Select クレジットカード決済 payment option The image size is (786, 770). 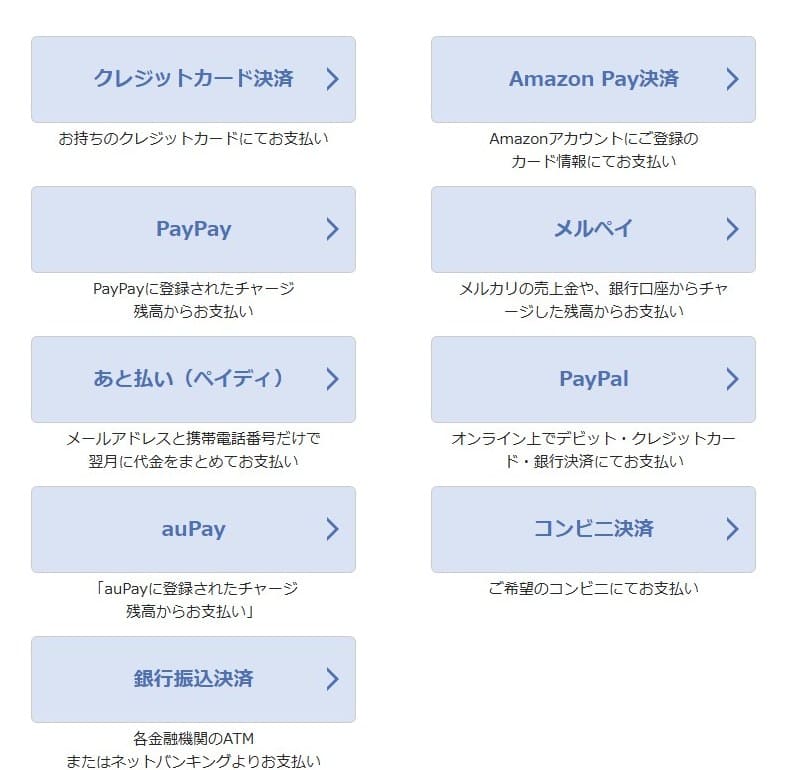coord(193,79)
